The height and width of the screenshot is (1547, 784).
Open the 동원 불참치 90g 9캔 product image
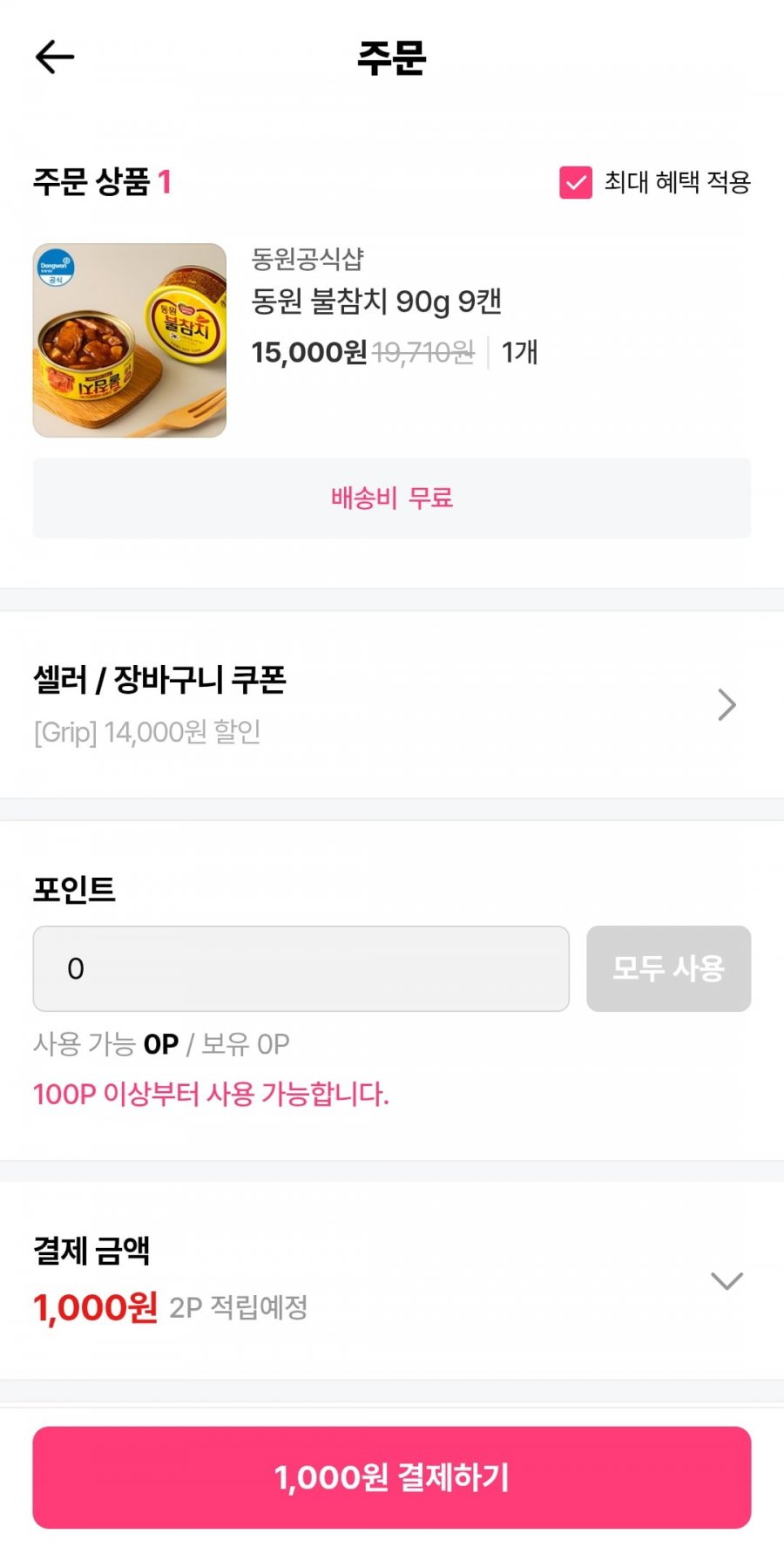[x=130, y=341]
